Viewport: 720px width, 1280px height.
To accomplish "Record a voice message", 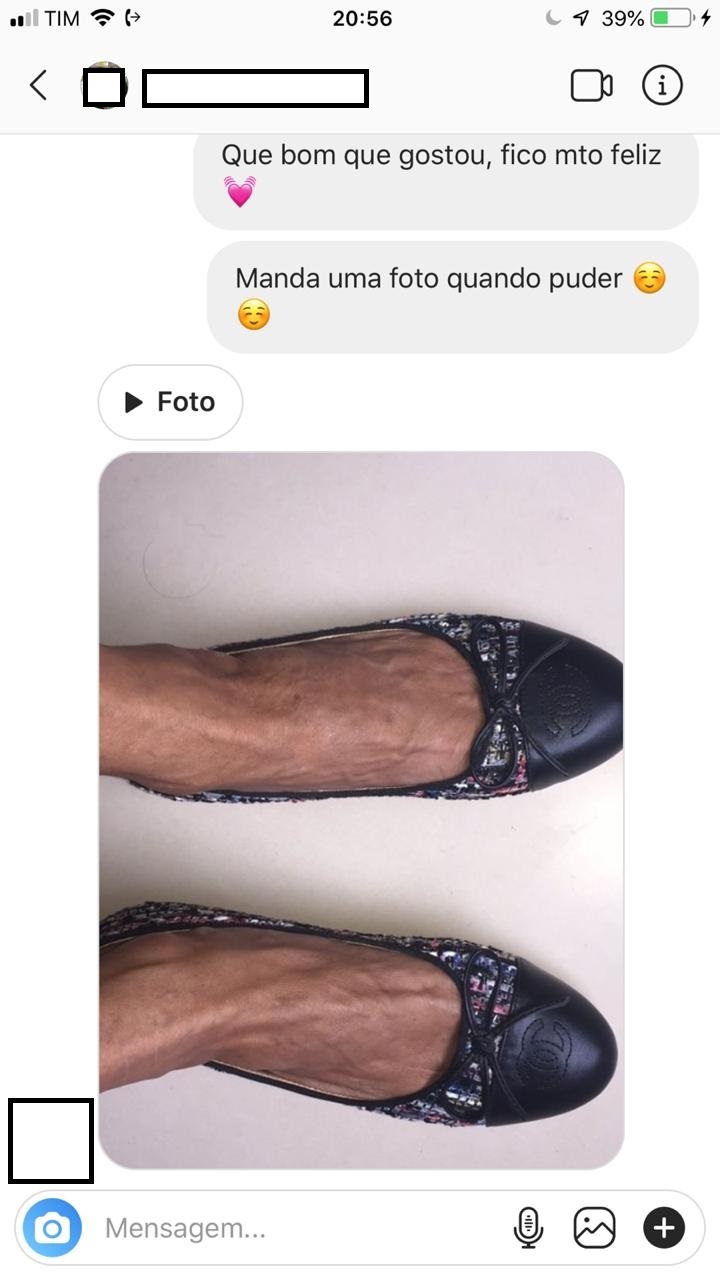I will pyautogui.click(x=528, y=1227).
